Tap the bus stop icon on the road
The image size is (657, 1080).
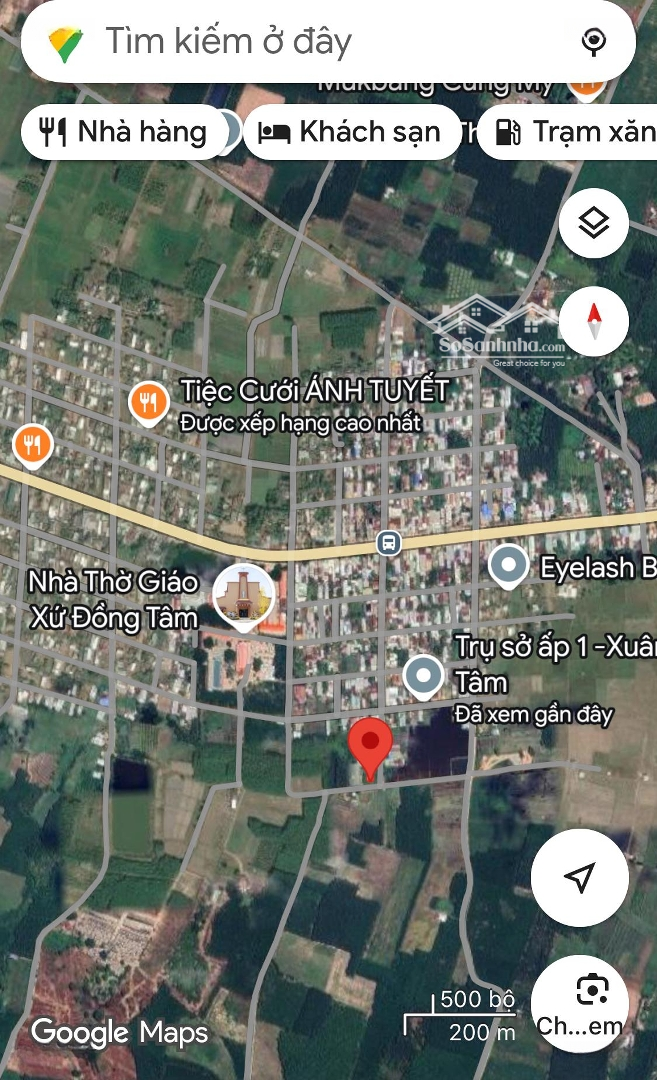[389, 543]
